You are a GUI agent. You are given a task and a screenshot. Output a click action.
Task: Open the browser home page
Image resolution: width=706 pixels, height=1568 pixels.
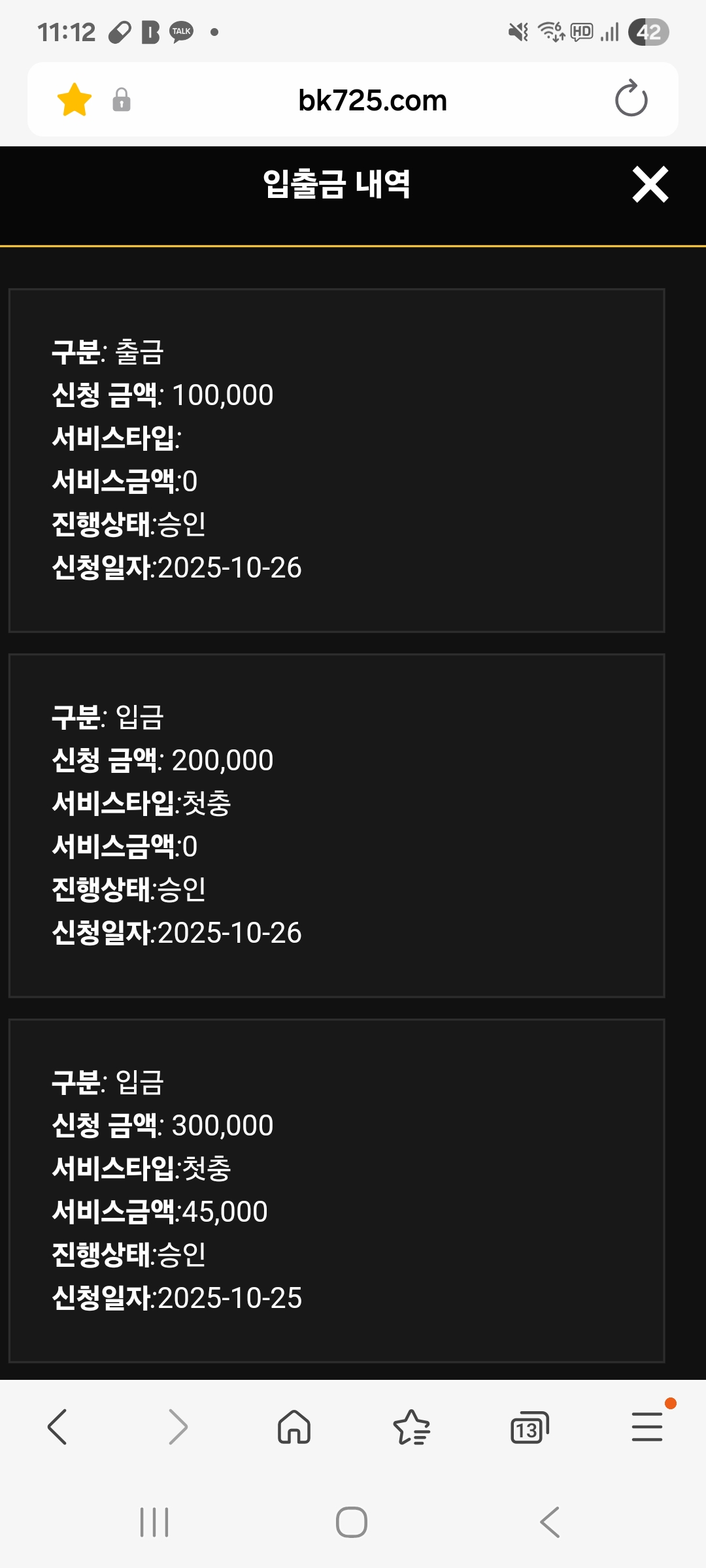pyautogui.click(x=294, y=1427)
